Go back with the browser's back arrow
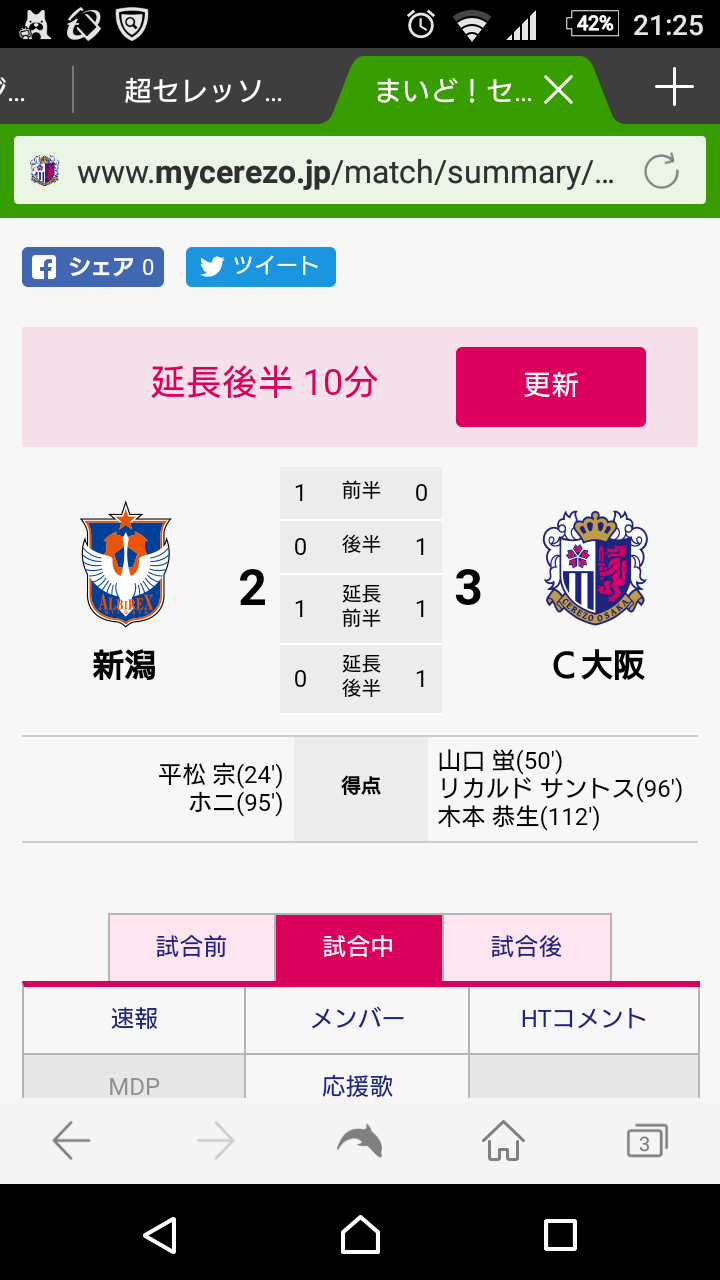The width and height of the screenshot is (720, 1280). [x=72, y=1140]
